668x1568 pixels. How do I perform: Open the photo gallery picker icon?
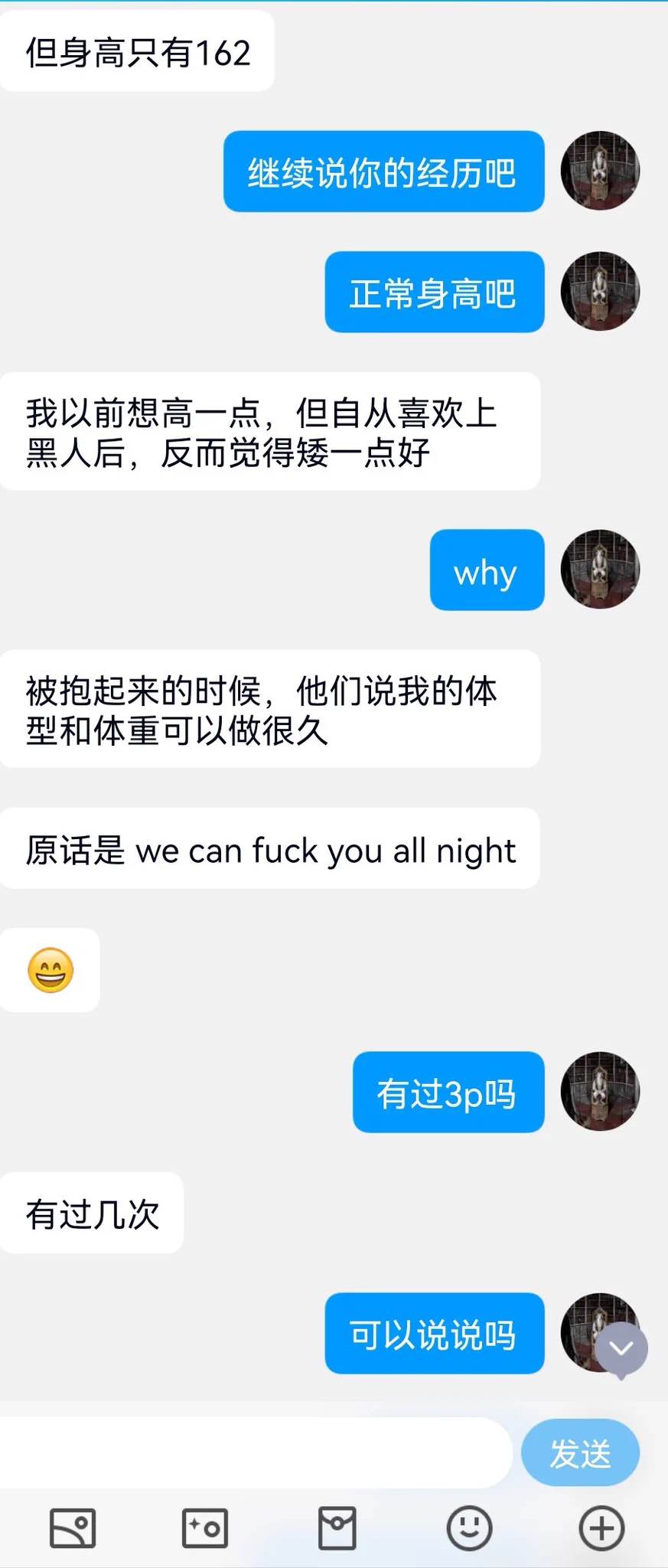pos(73,1528)
